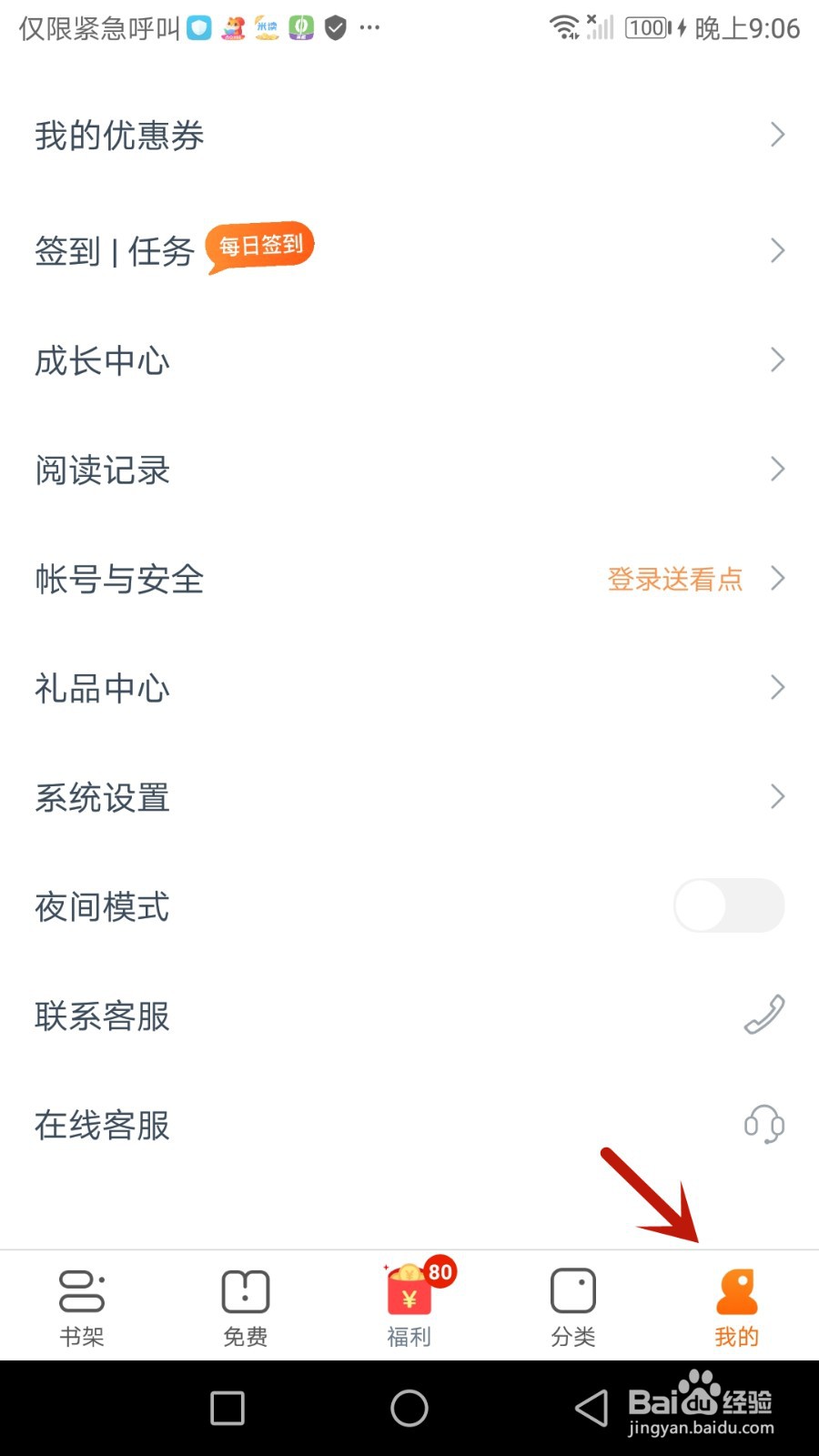Select the 我的 tab
This screenshot has height=1456, width=819.
coord(736,1307)
